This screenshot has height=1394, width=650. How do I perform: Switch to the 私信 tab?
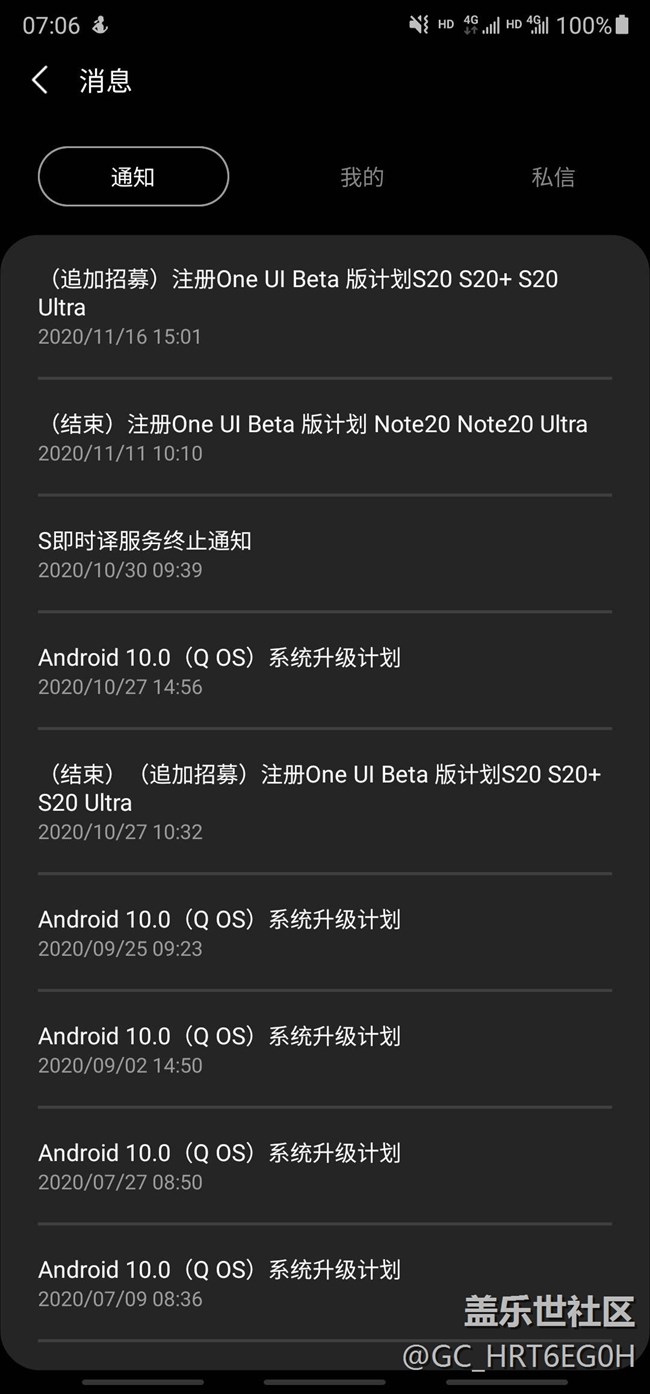tap(553, 177)
